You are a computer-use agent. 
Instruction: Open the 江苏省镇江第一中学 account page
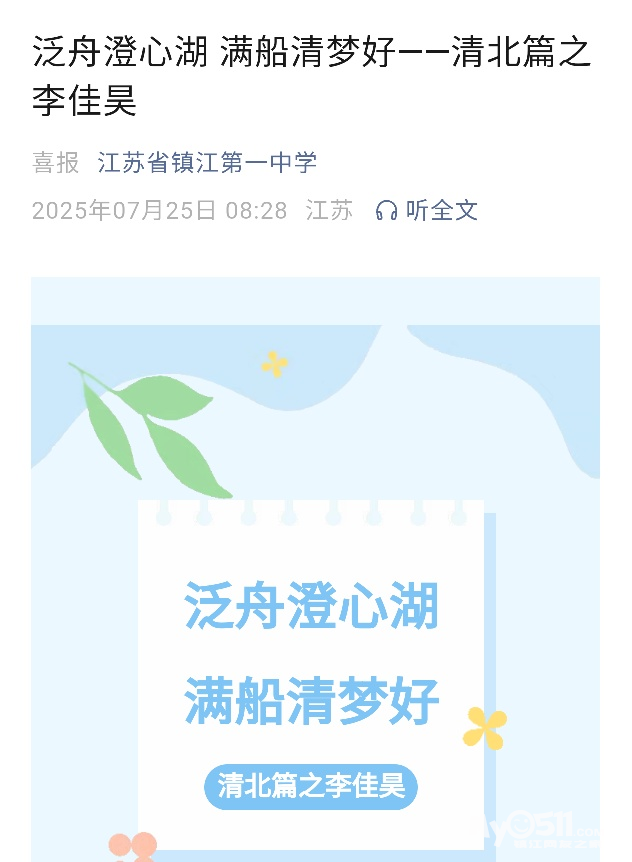point(207,163)
